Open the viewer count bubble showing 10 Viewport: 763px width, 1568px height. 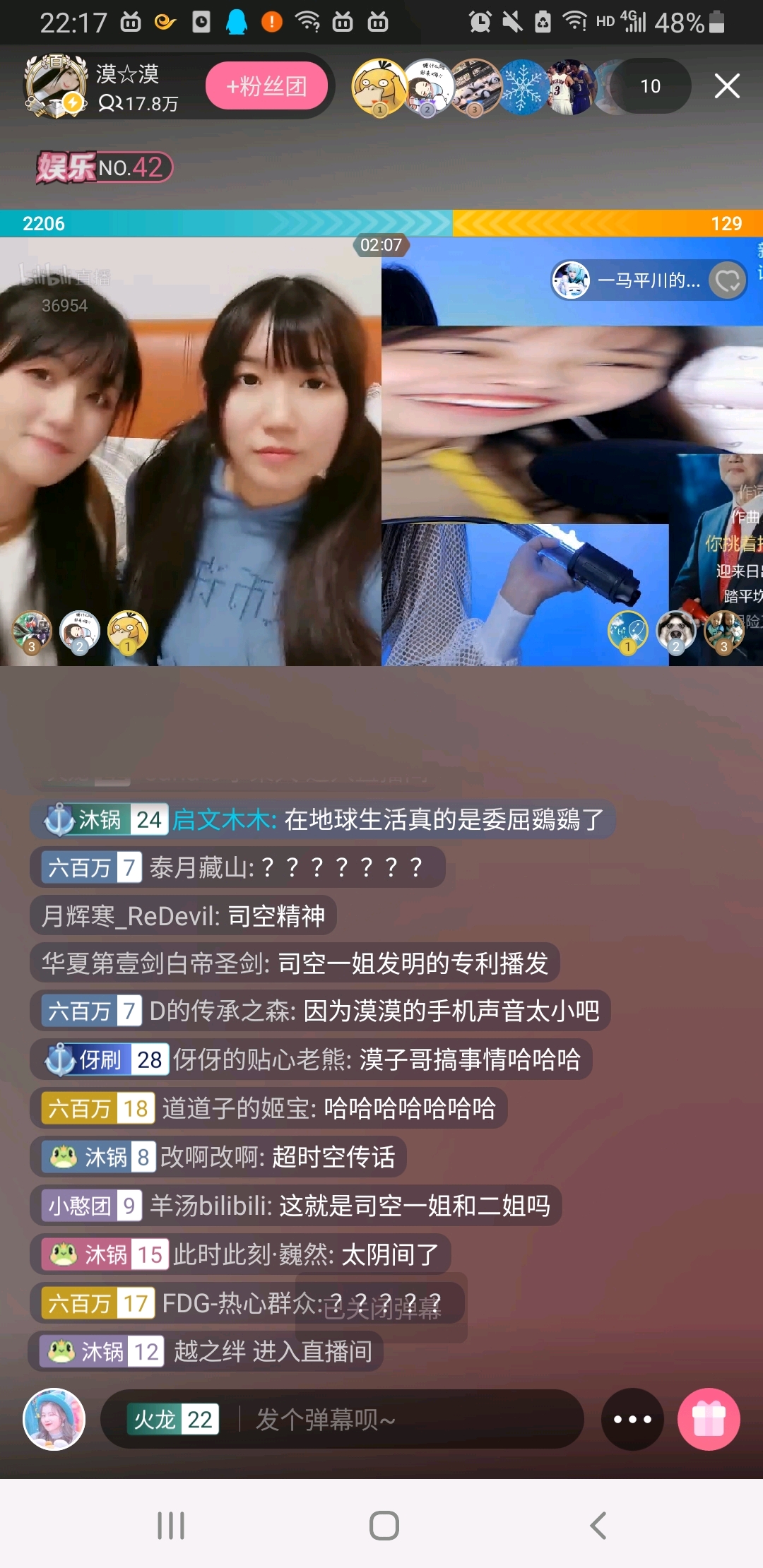click(x=651, y=86)
